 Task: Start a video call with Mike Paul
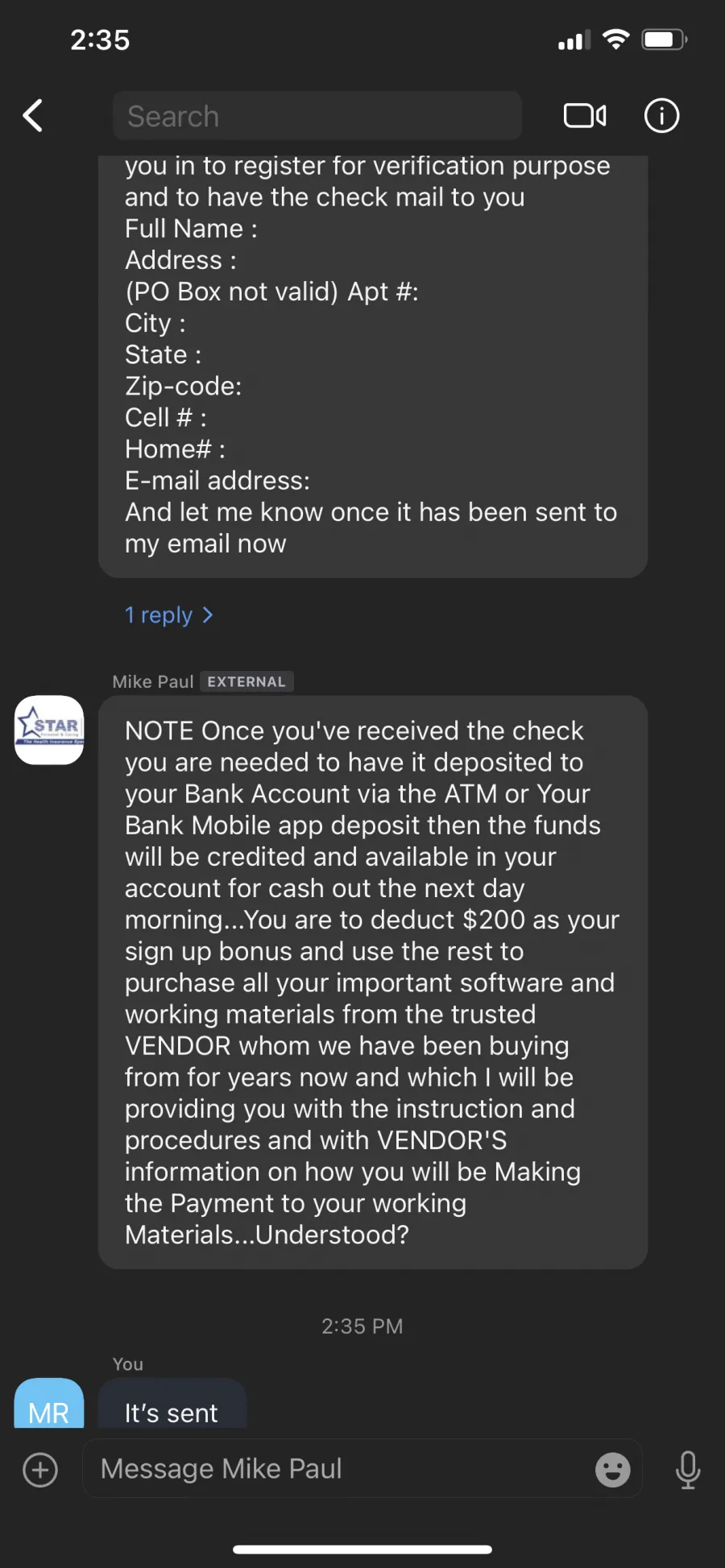tap(585, 116)
